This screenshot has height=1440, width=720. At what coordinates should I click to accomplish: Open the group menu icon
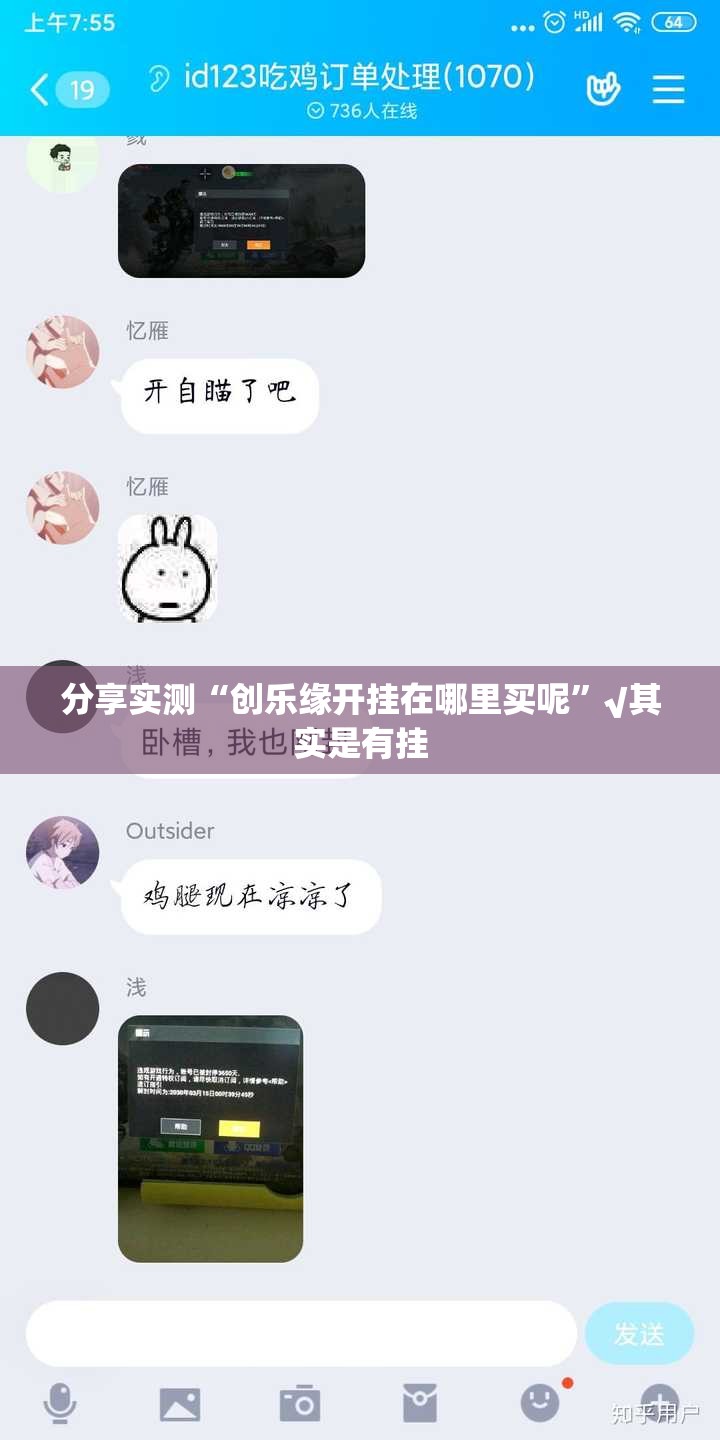point(668,90)
